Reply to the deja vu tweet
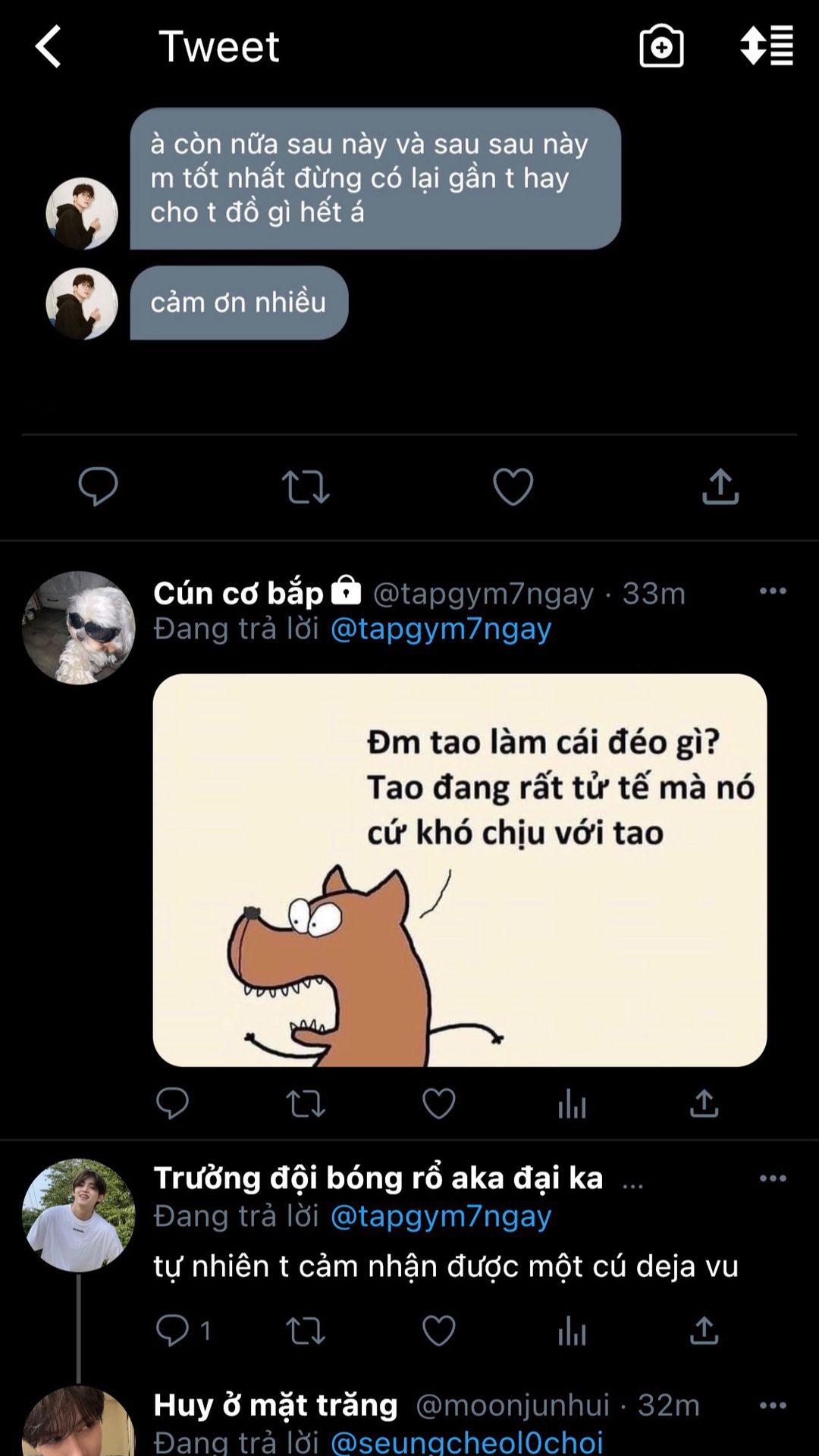Viewport: 819px width, 1456px height. tap(173, 1330)
